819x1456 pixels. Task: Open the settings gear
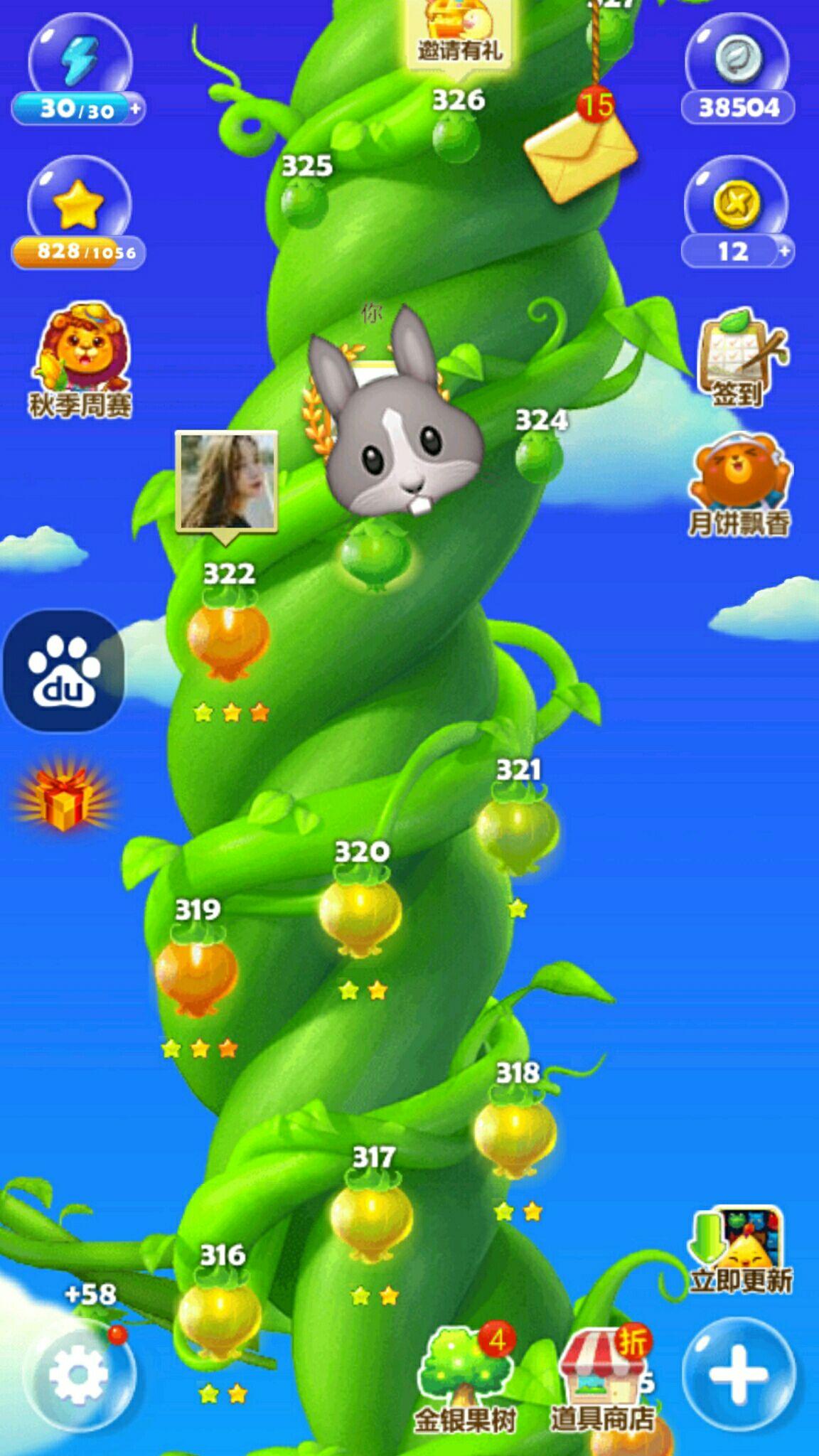tap(78, 1374)
